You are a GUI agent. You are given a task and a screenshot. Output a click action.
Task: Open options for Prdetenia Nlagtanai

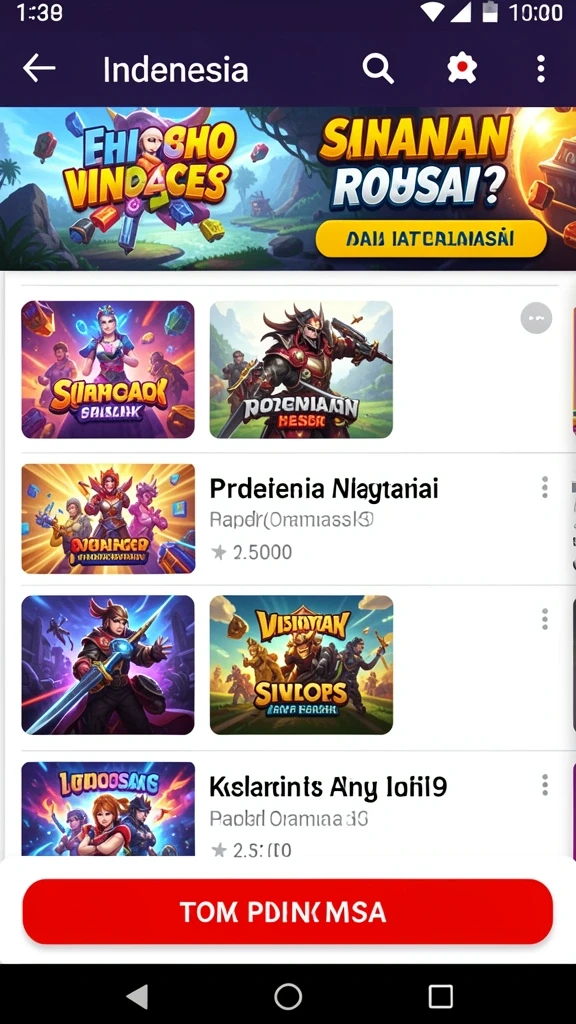click(x=545, y=487)
